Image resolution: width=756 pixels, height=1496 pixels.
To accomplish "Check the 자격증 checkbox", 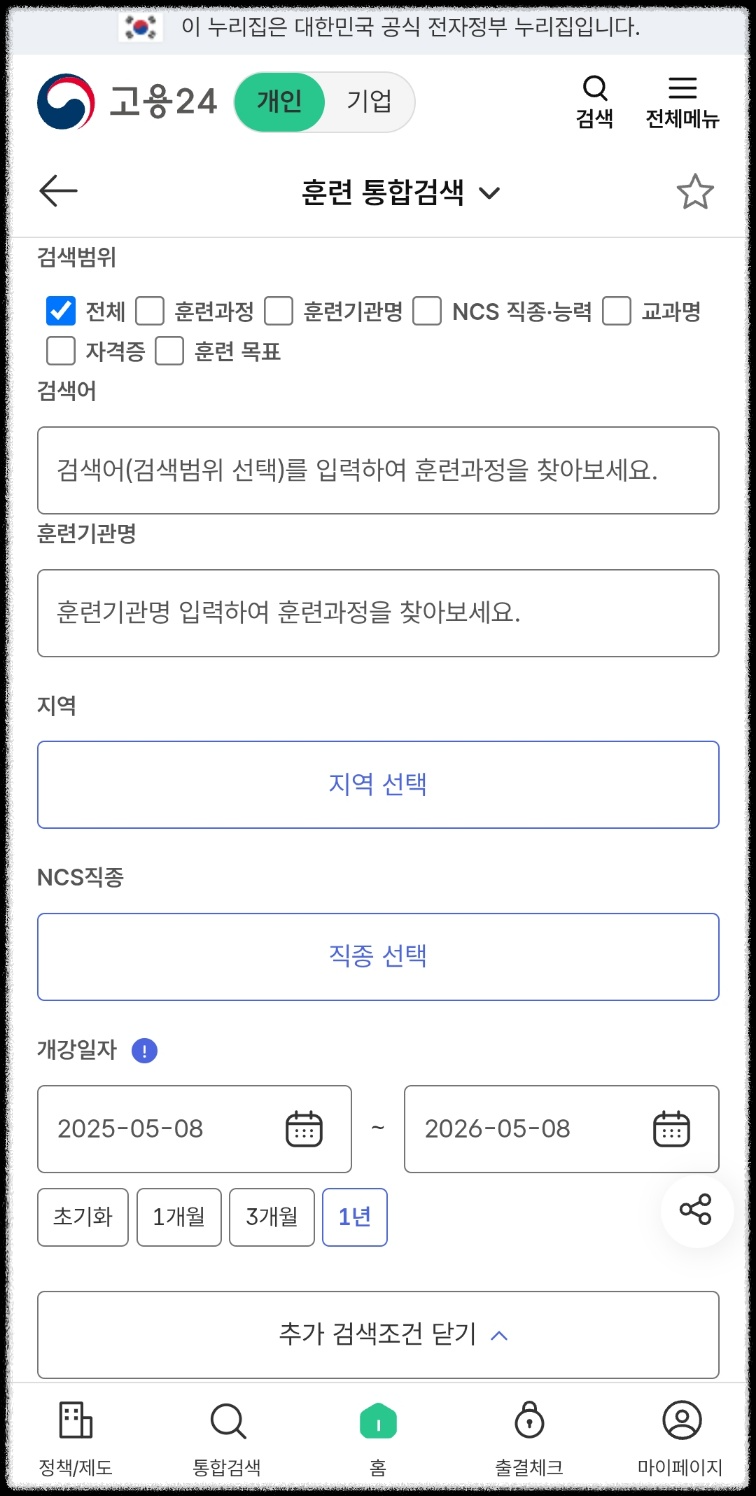I will tap(60, 351).
